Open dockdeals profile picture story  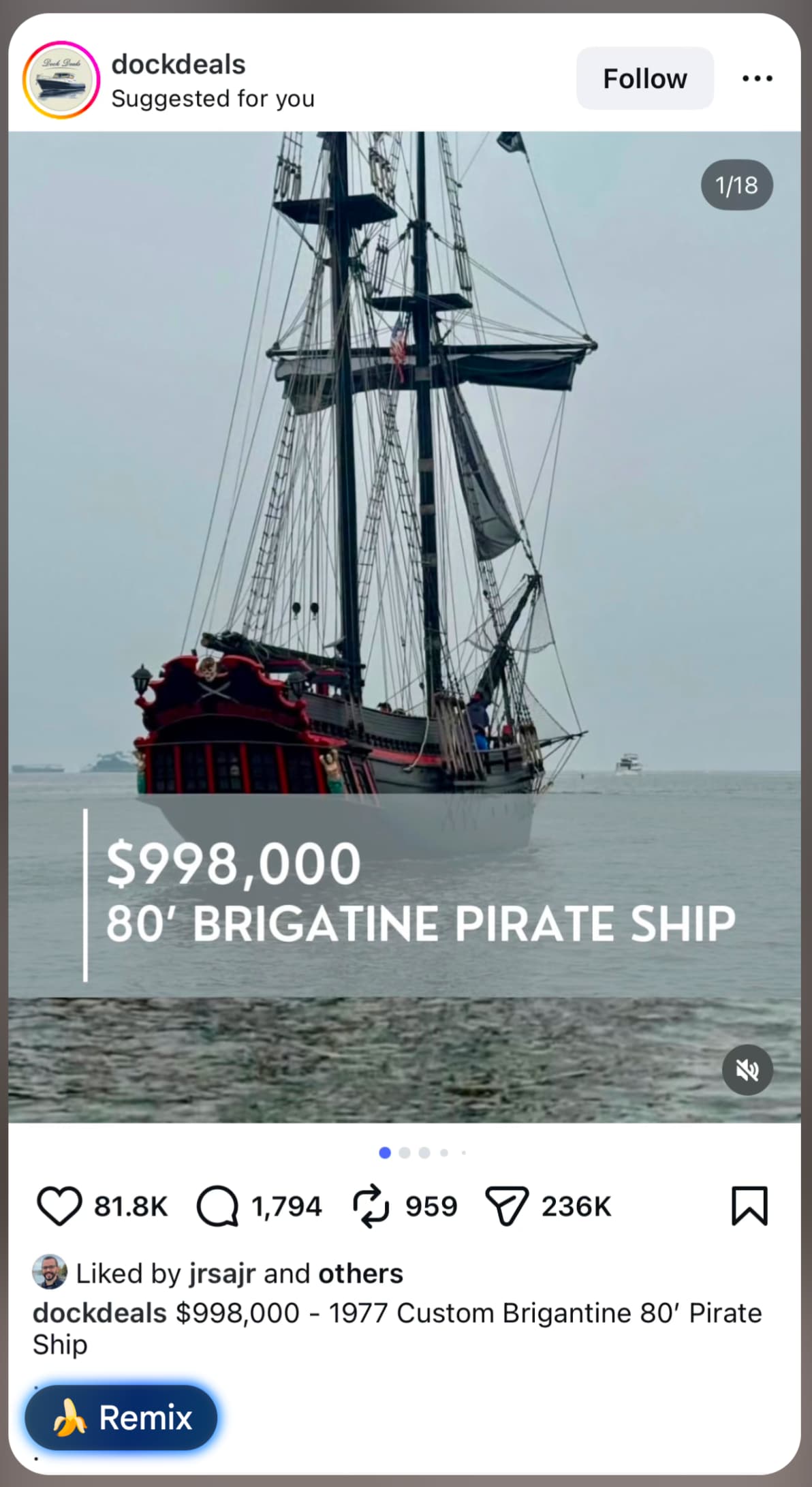pyautogui.click(x=61, y=80)
